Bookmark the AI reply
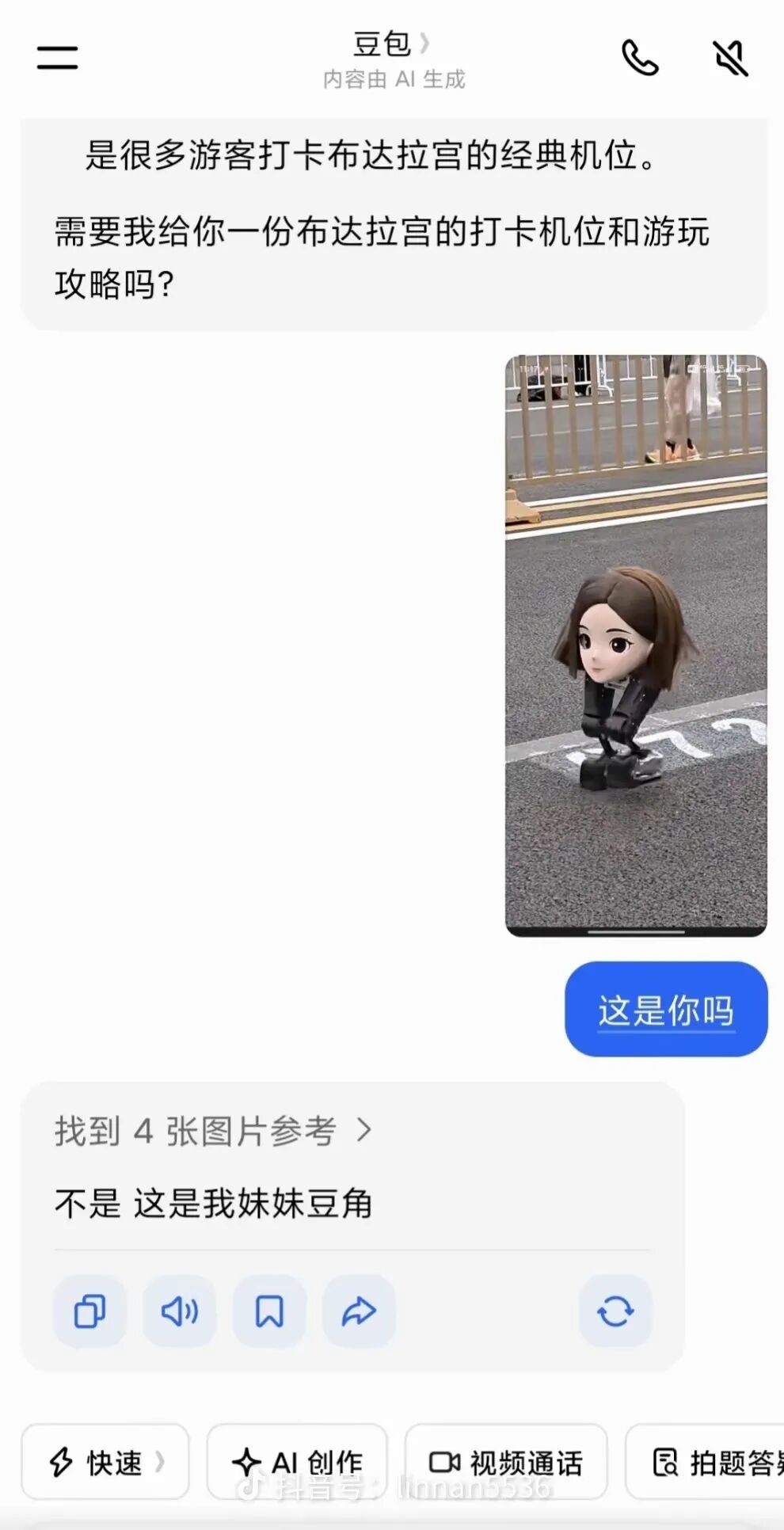This screenshot has height=1530, width=784. [269, 1311]
